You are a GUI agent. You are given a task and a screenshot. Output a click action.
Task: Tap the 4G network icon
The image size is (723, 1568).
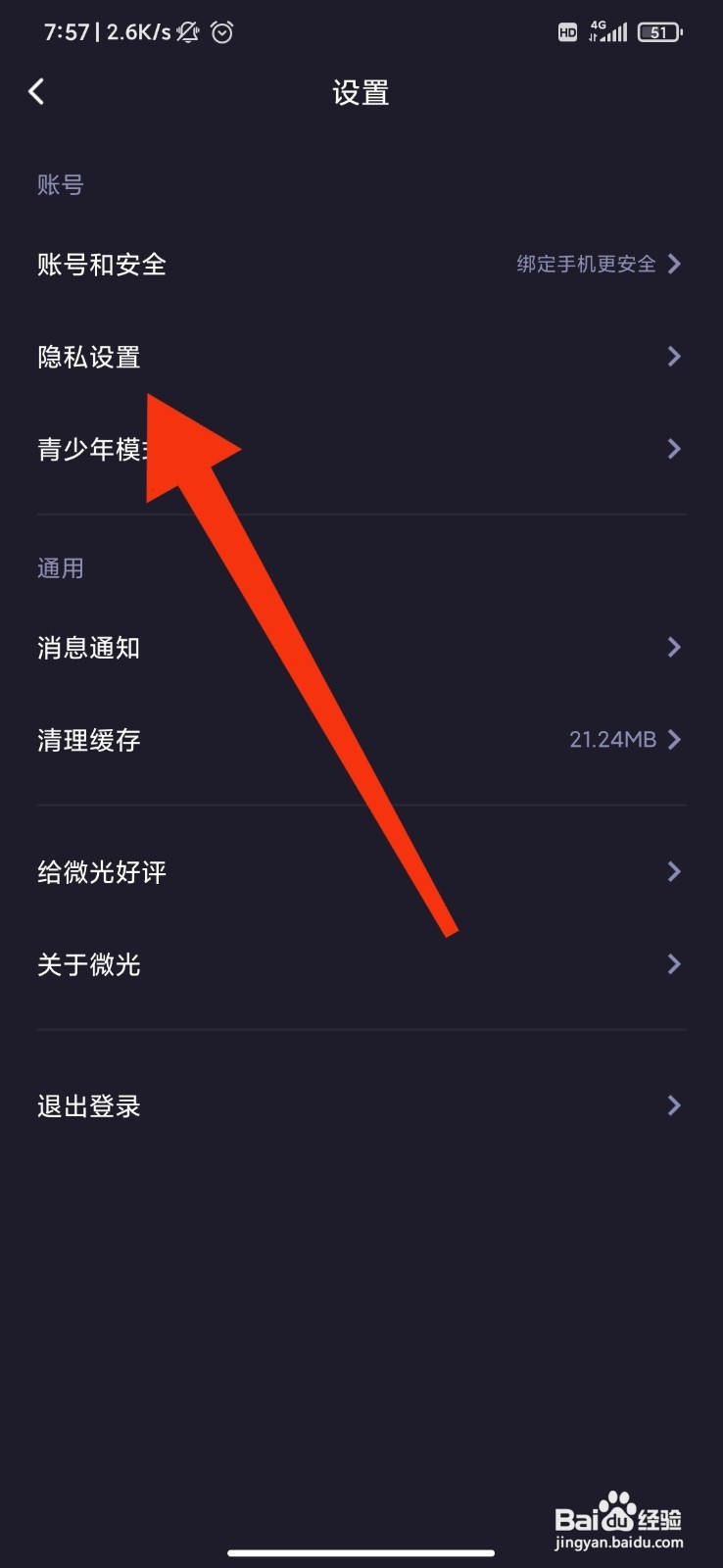[600, 27]
